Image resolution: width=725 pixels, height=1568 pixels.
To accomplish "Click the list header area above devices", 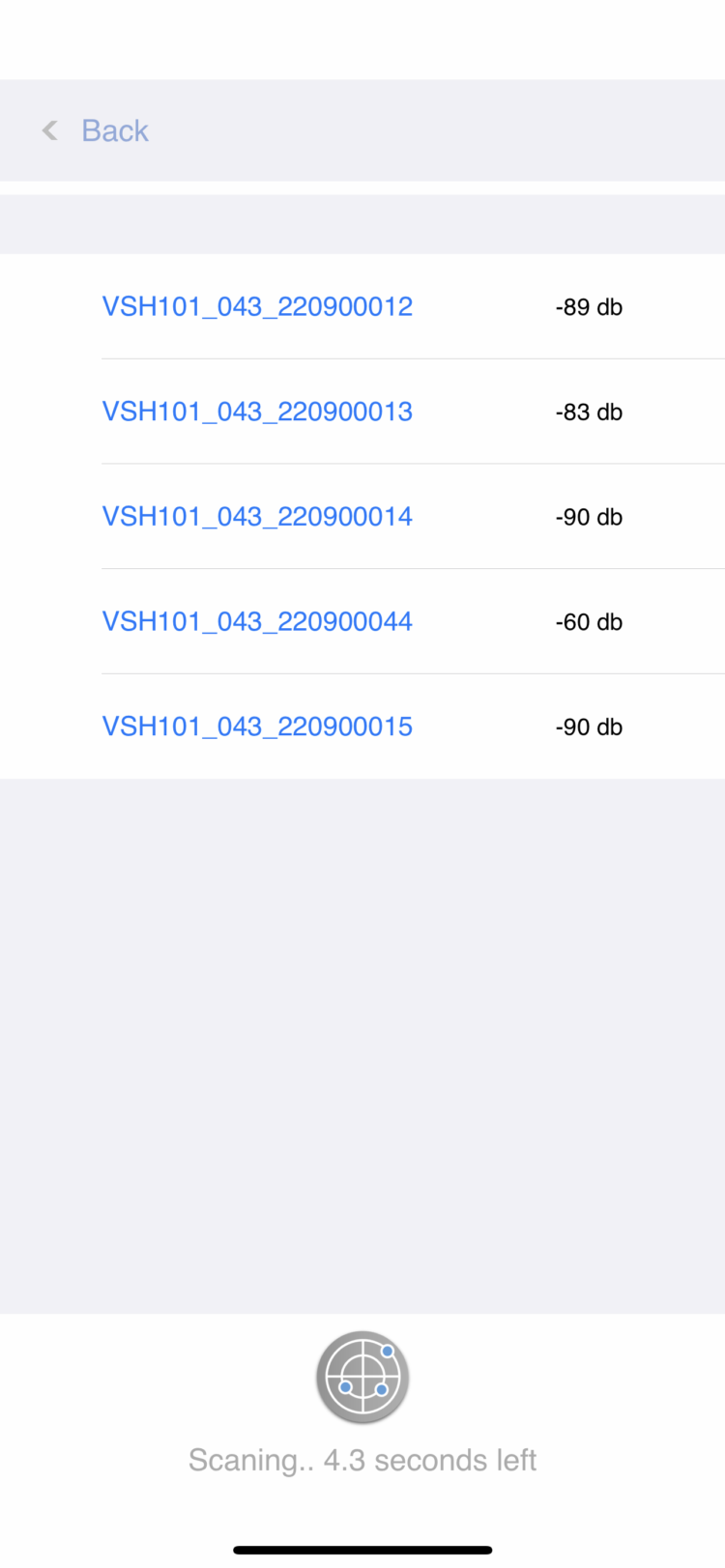I will tap(362, 223).
